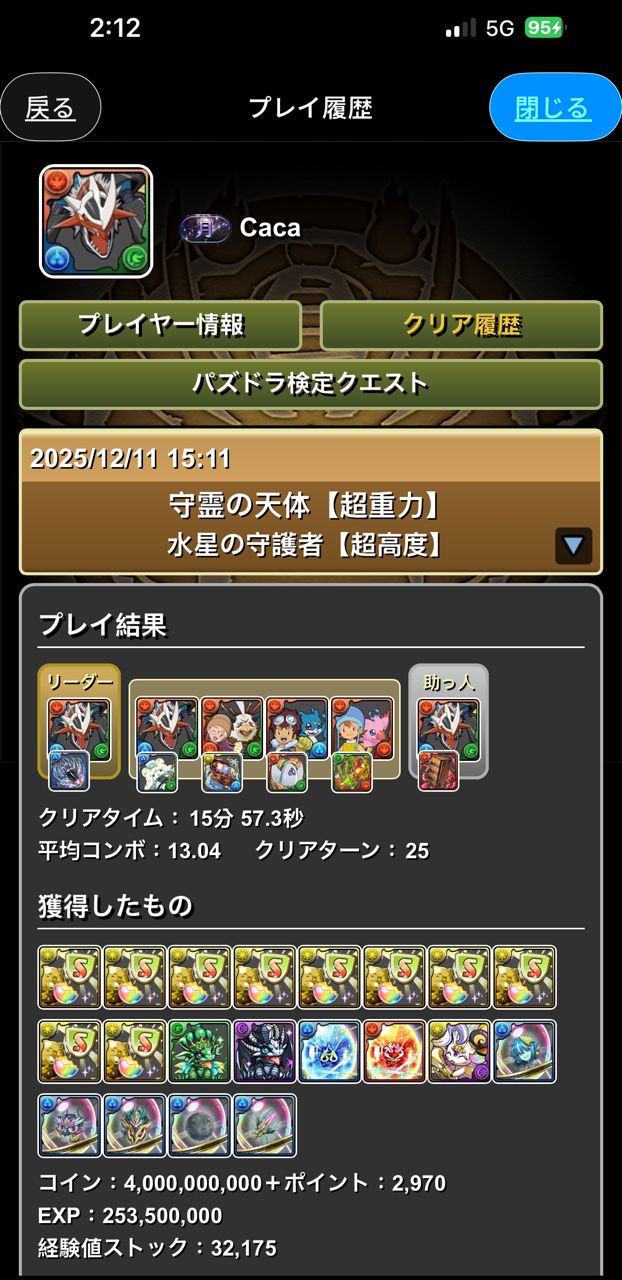Image resolution: width=622 pixels, height=1280 pixels.
Task: Switch to the プレイヤー情報 tab
Action: pyautogui.click(x=161, y=325)
